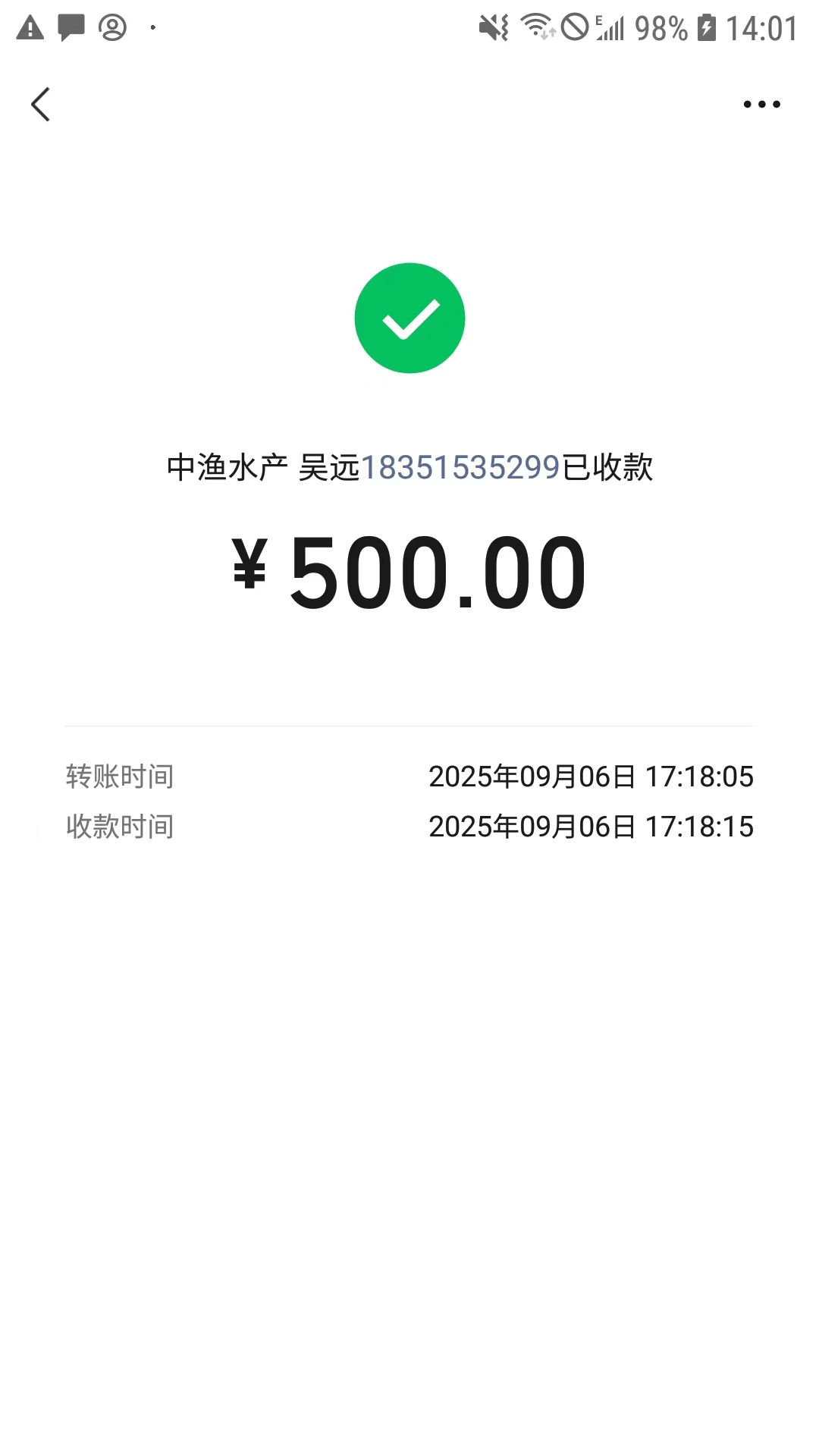Image resolution: width=819 pixels, height=1456 pixels.
Task: Open the more options menu
Action: click(762, 104)
